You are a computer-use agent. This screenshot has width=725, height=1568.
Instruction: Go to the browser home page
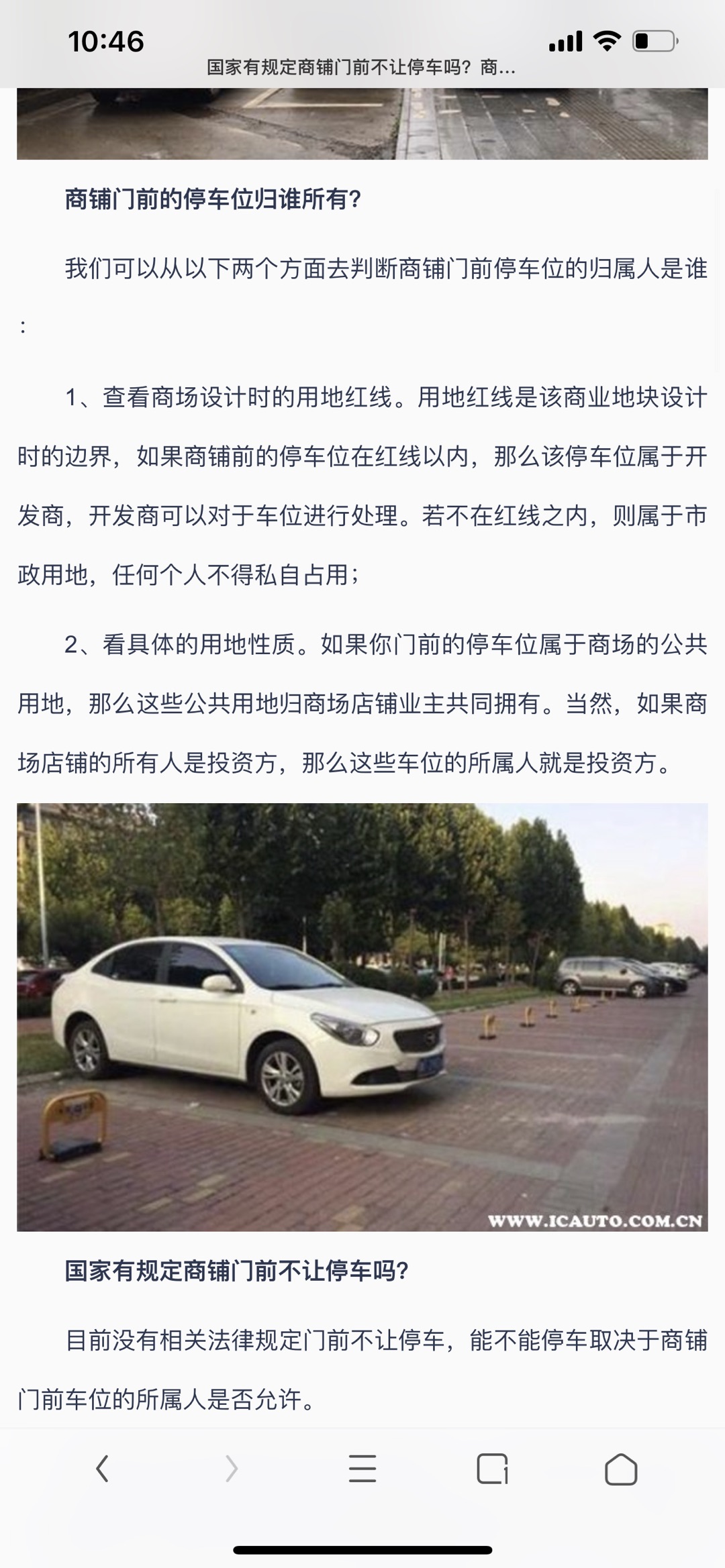coord(621,1469)
